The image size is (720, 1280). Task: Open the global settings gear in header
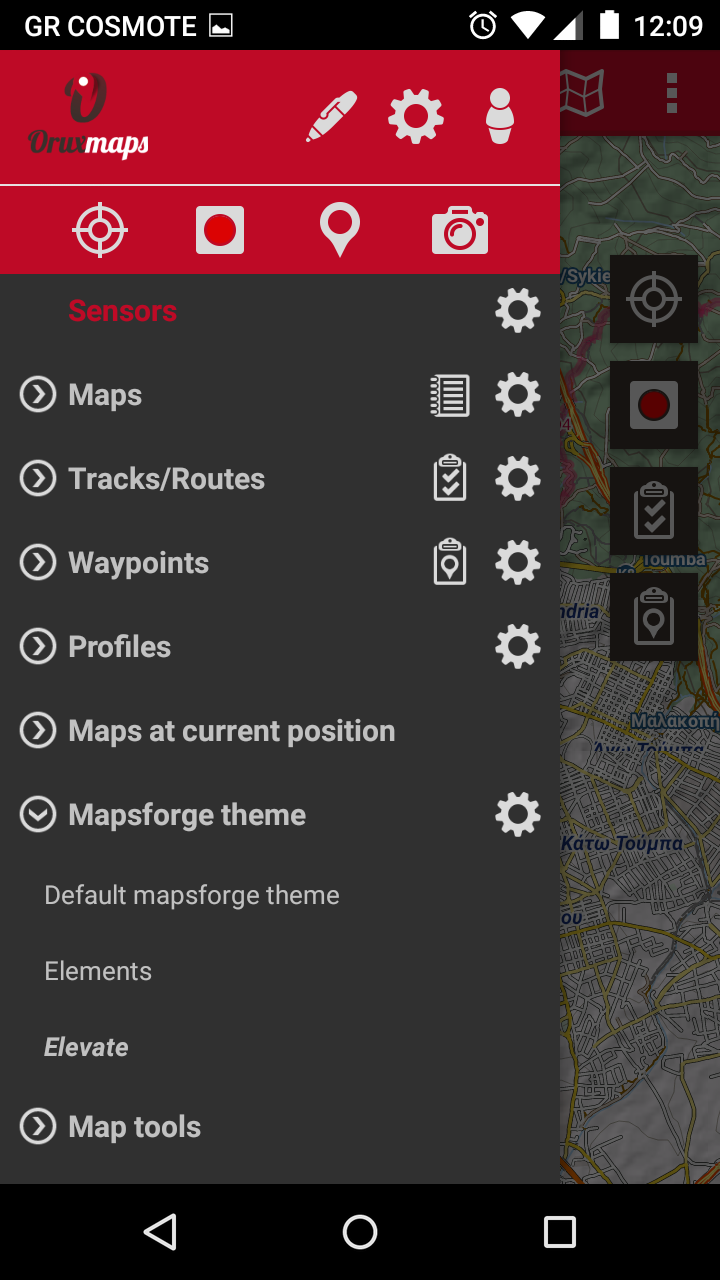pyautogui.click(x=416, y=116)
